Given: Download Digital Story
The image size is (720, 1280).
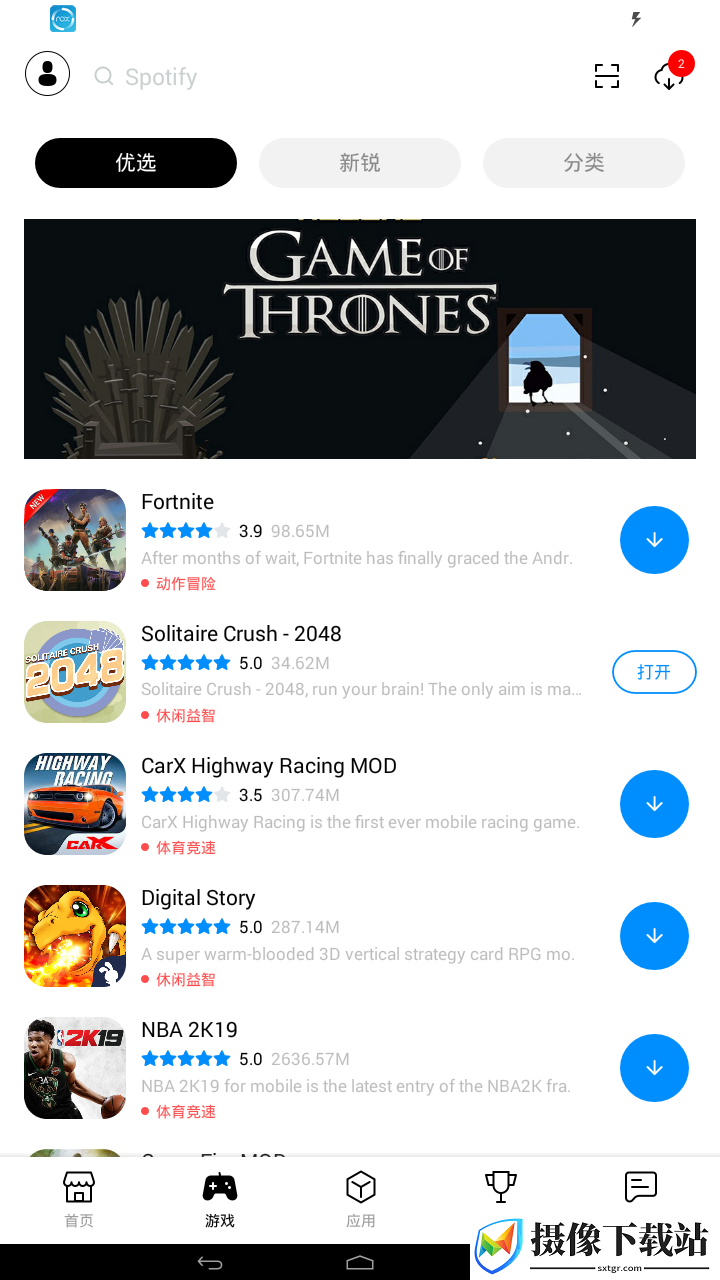Looking at the screenshot, I should pos(654,936).
